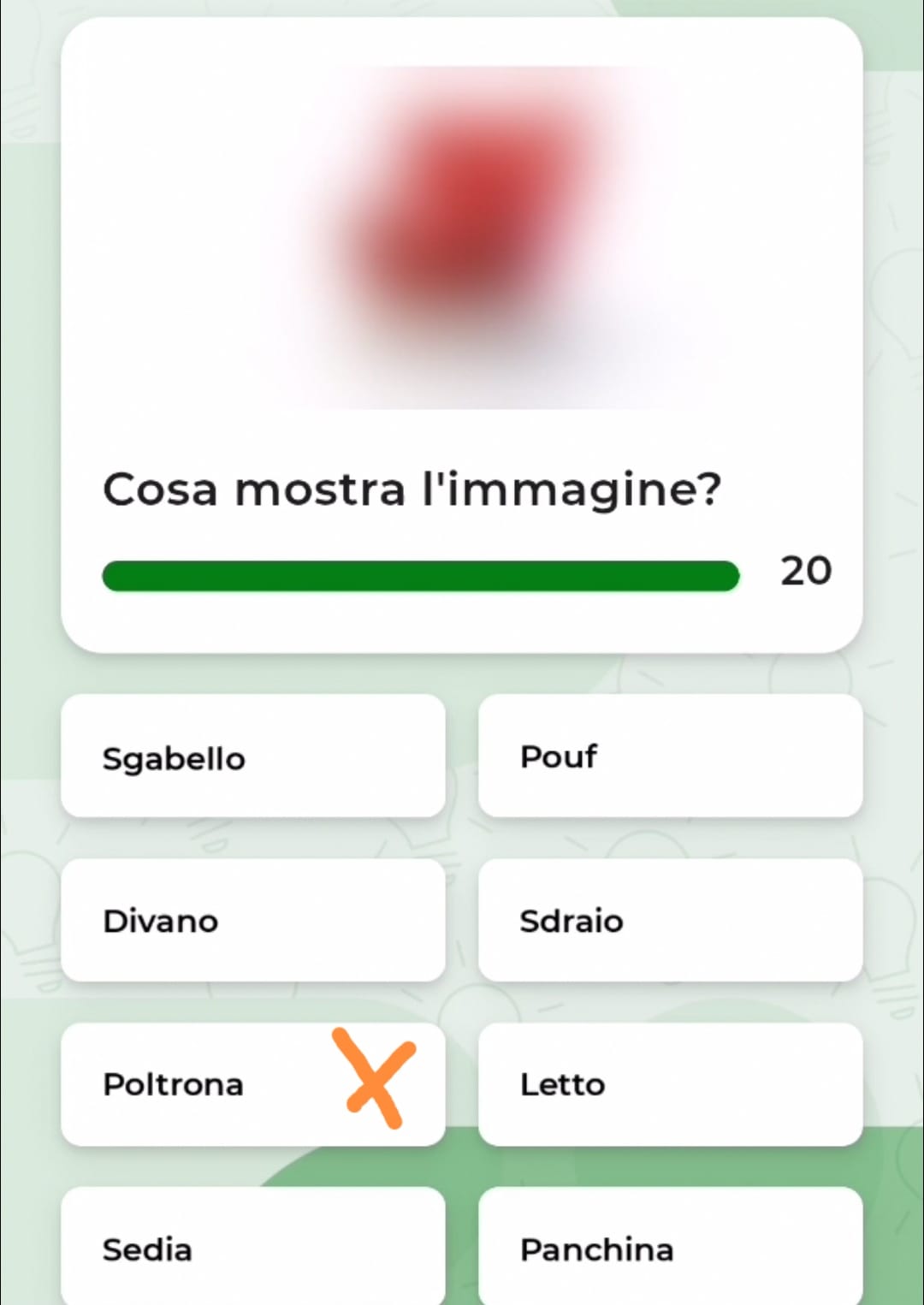The image size is (924, 1305).
Task: Click the green timer progress bar
Action: click(x=421, y=575)
